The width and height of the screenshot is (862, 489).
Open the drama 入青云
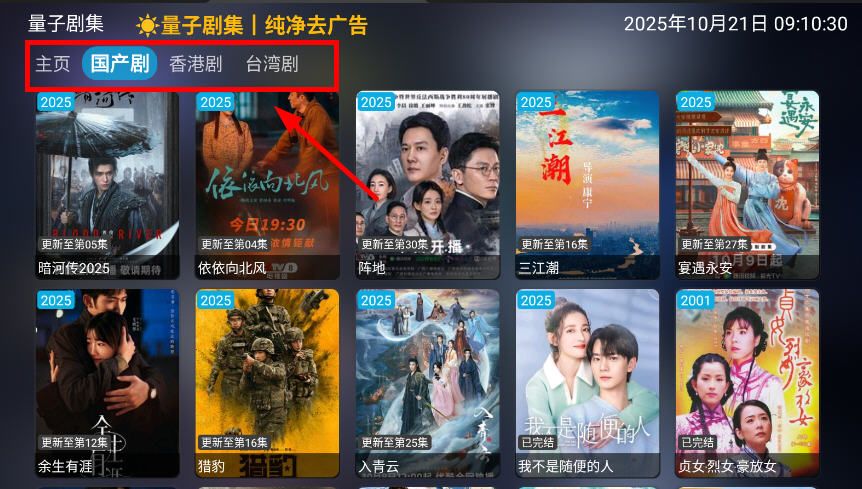point(427,382)
